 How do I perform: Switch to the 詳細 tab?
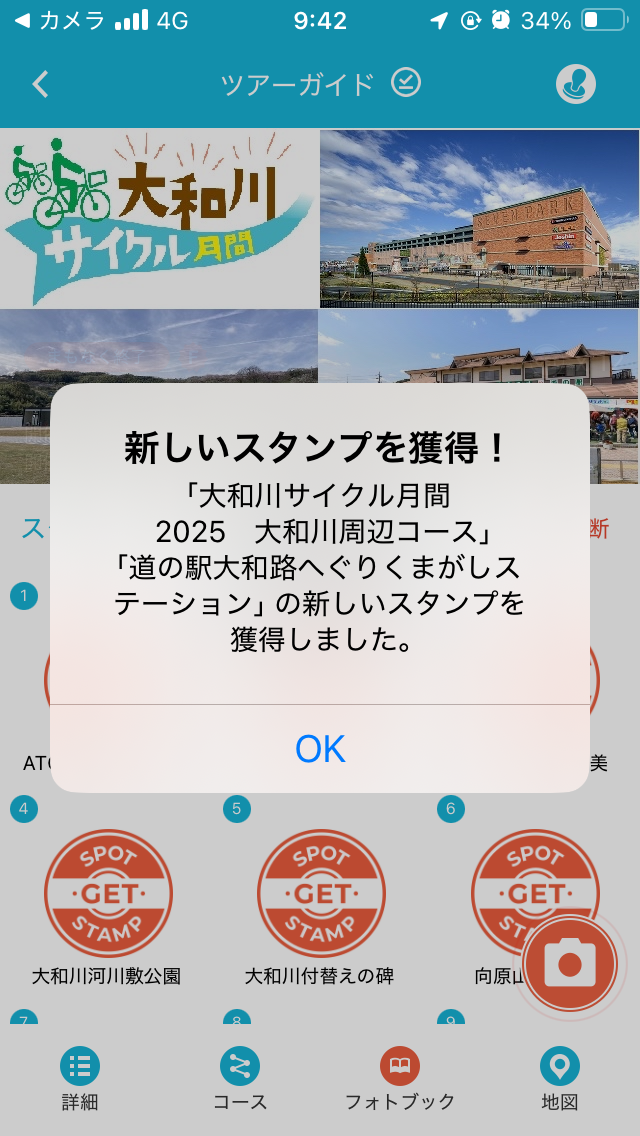(x=80, y=1080)
